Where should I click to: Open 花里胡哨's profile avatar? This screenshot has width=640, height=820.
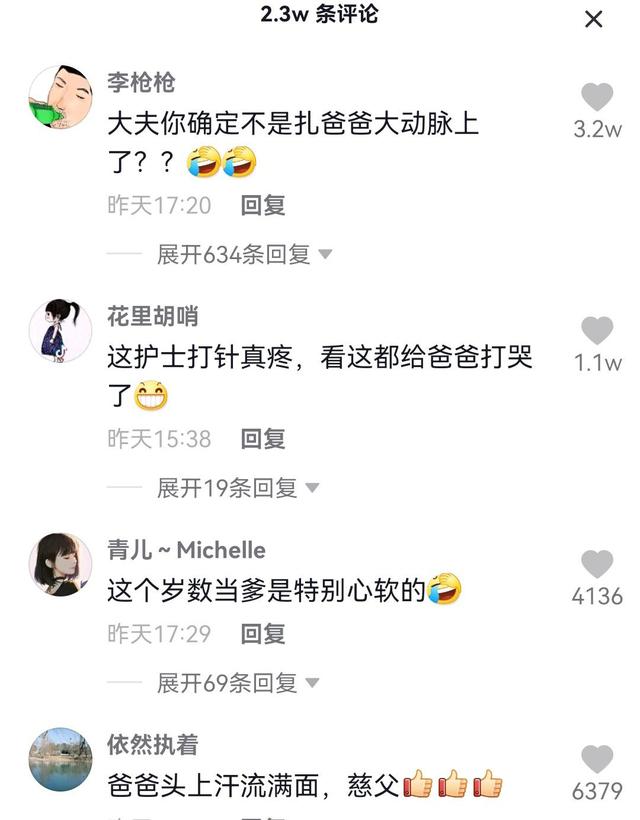[60, 329]
